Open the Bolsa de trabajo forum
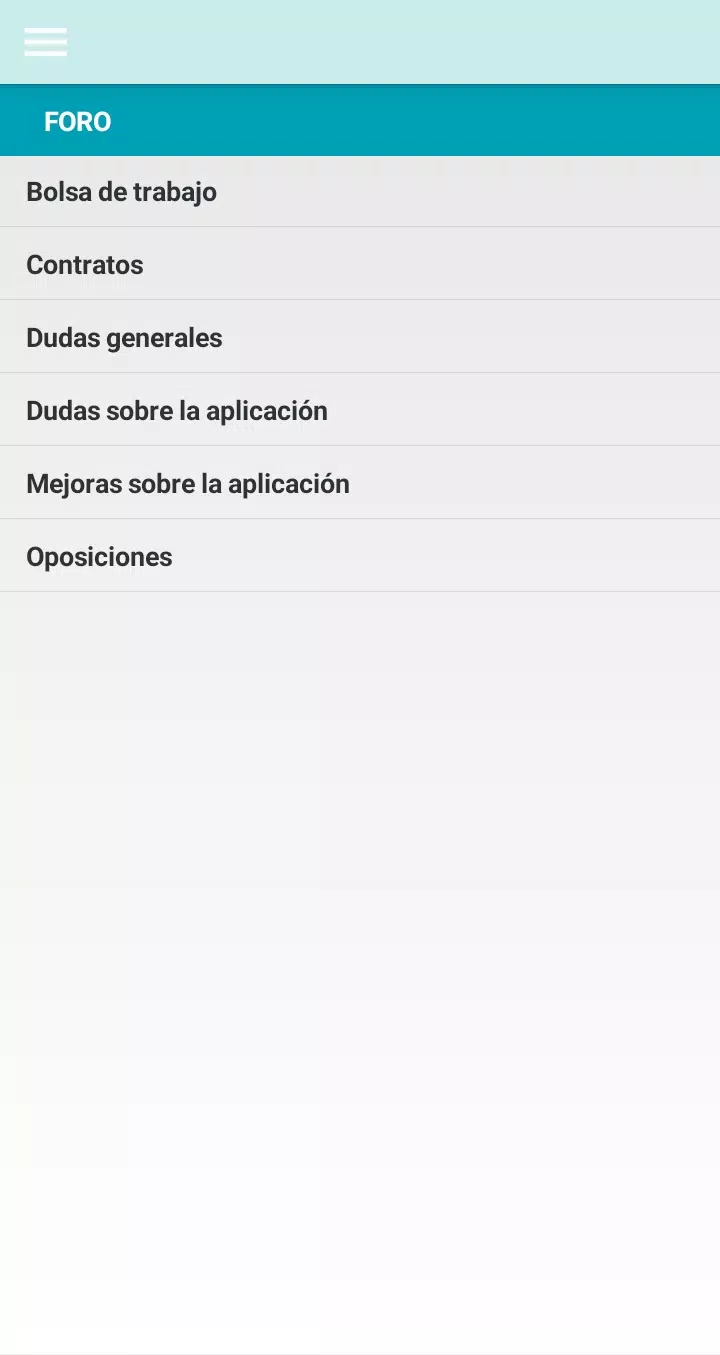The image size is (720, 1355). pyautogui.click(x=360, y=191)
